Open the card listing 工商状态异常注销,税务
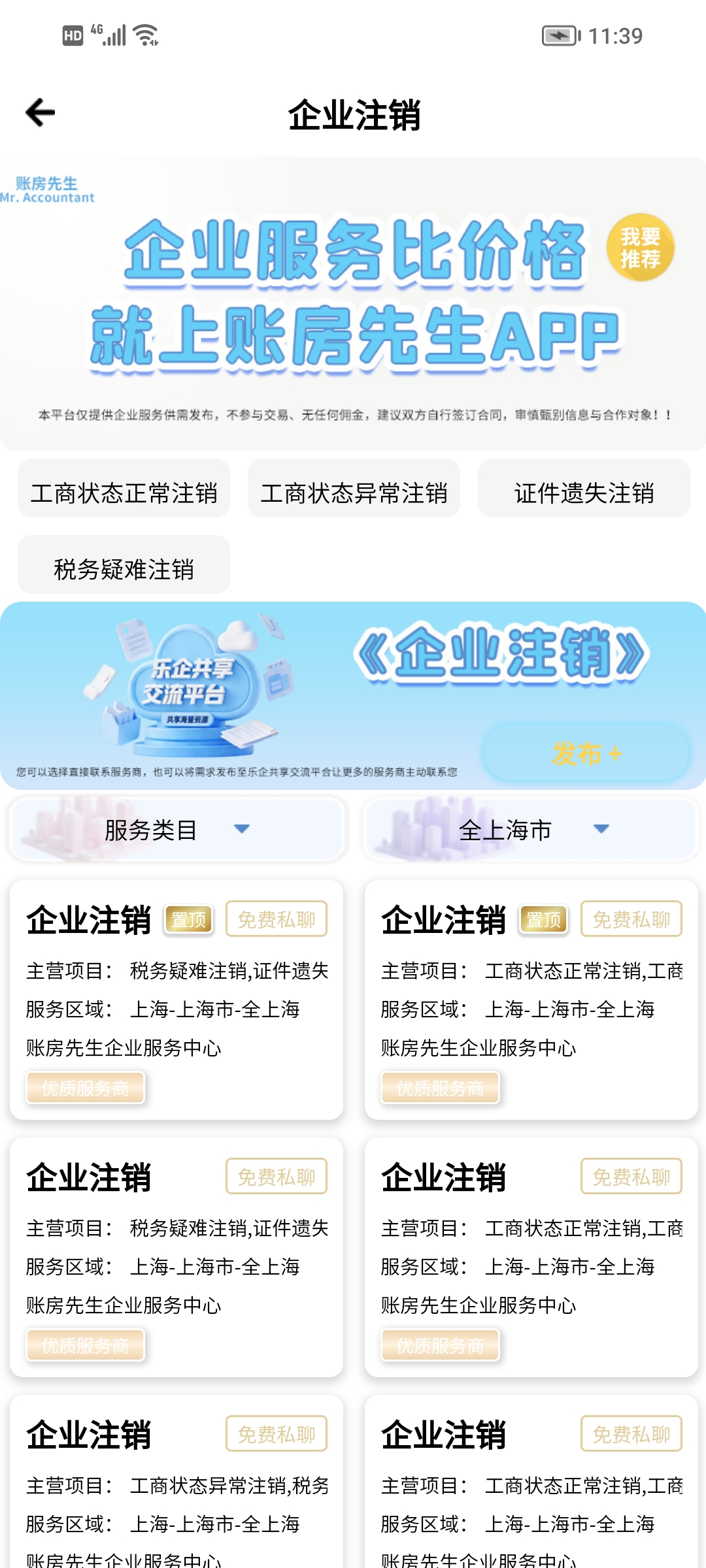706x1568 pixels. (176, 1503)
